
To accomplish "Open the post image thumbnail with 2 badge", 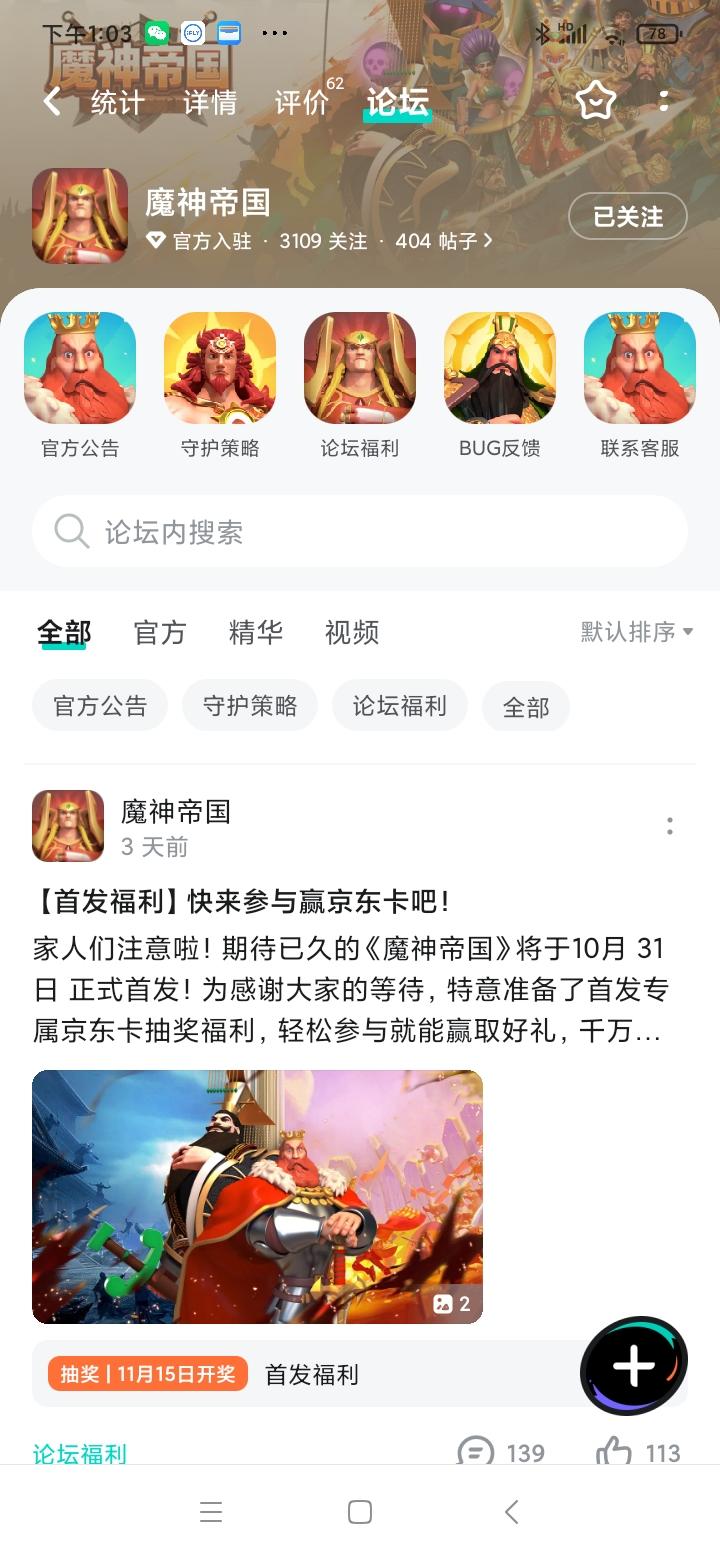I will [257, 1196].
